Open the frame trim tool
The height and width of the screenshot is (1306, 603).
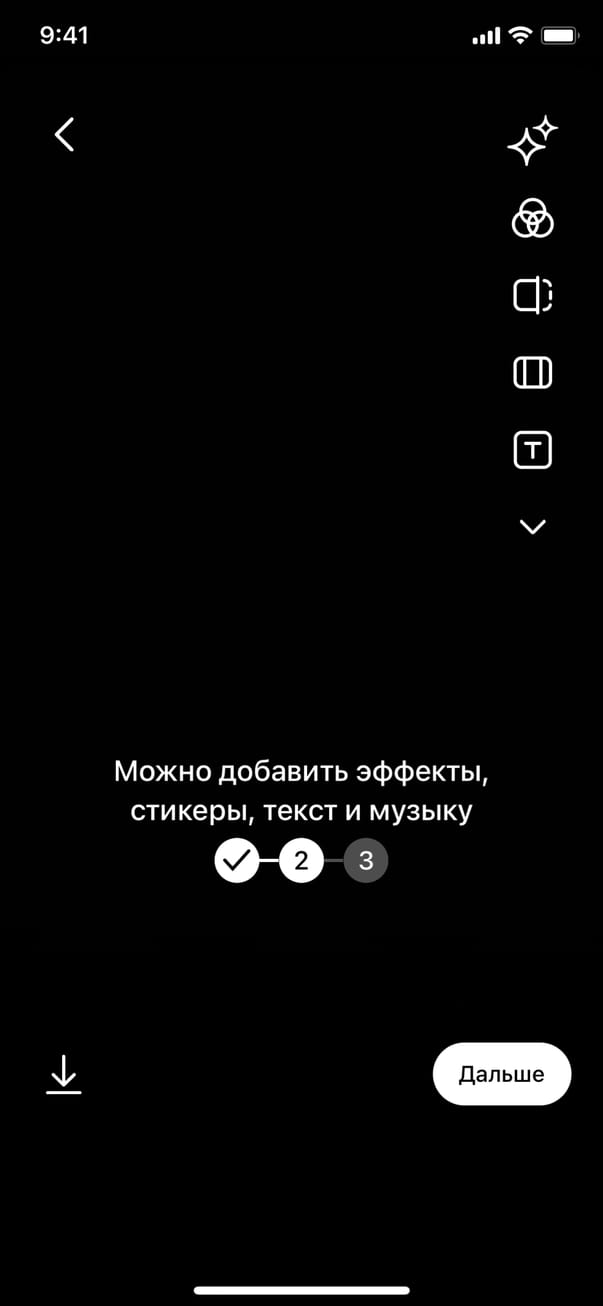tap(532, 374)
